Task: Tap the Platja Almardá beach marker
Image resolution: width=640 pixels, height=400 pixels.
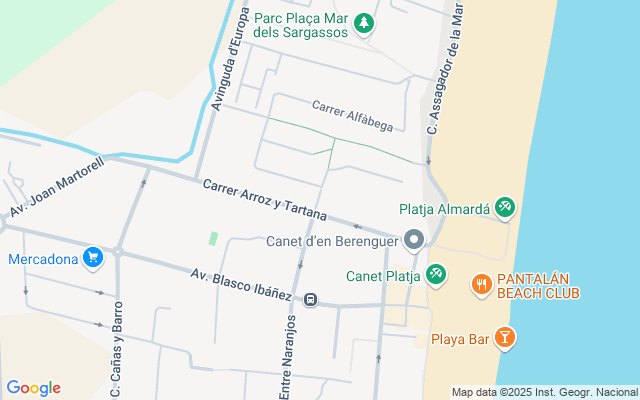Action: [505, 208]
